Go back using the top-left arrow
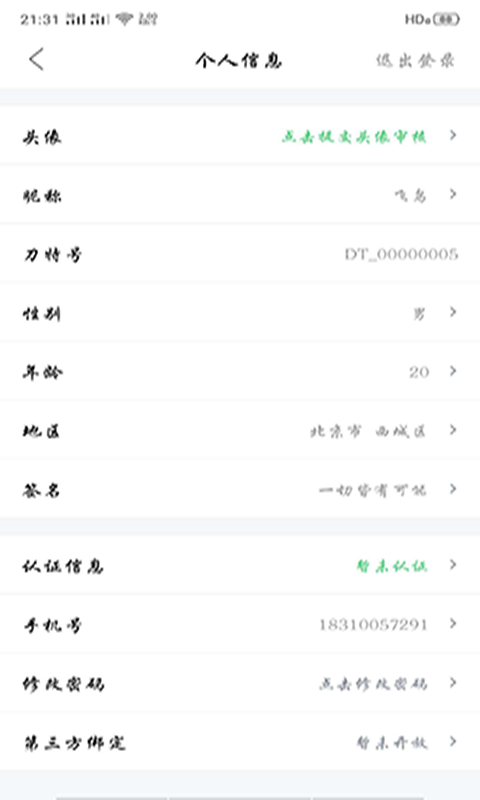480x800 pixels. pos(37,60)
